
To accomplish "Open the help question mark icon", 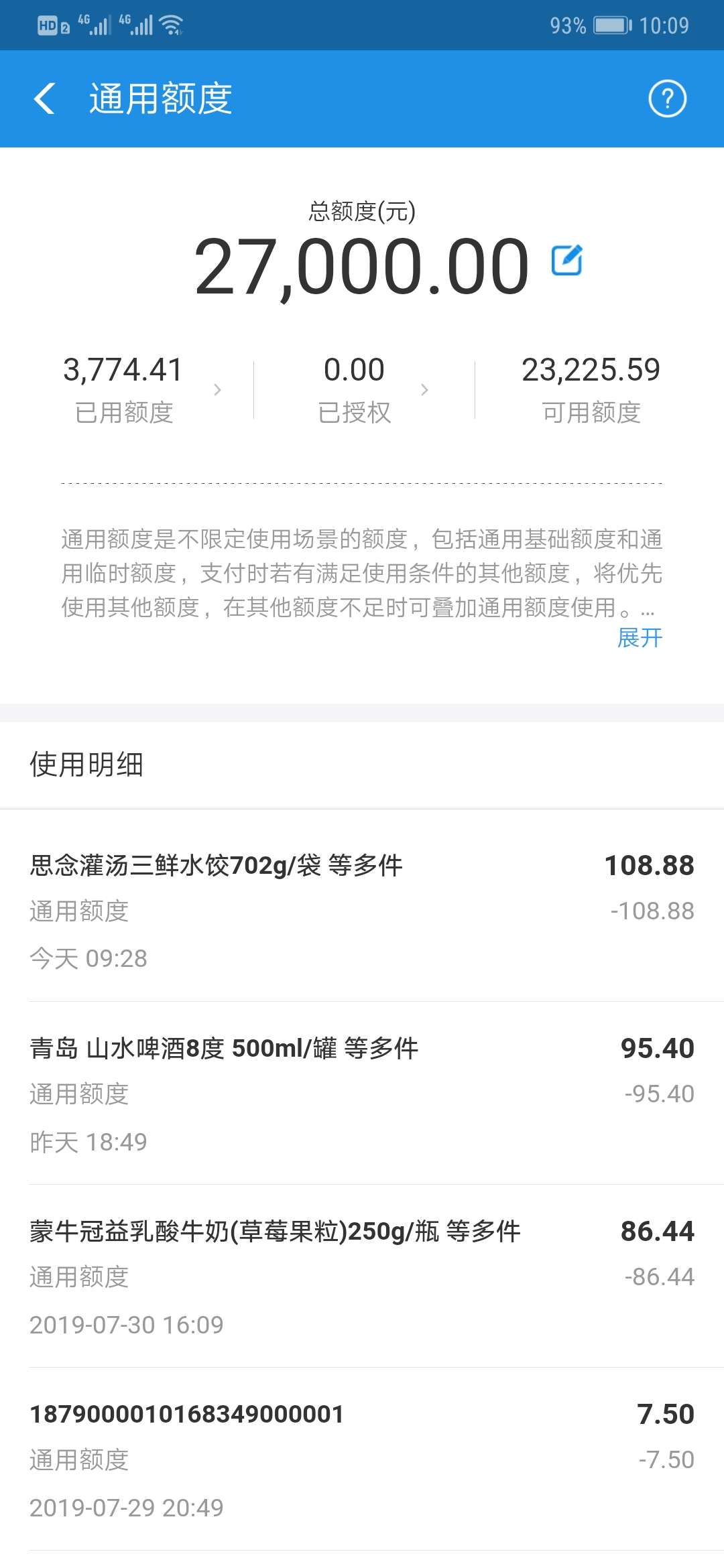I will (667, 99).
